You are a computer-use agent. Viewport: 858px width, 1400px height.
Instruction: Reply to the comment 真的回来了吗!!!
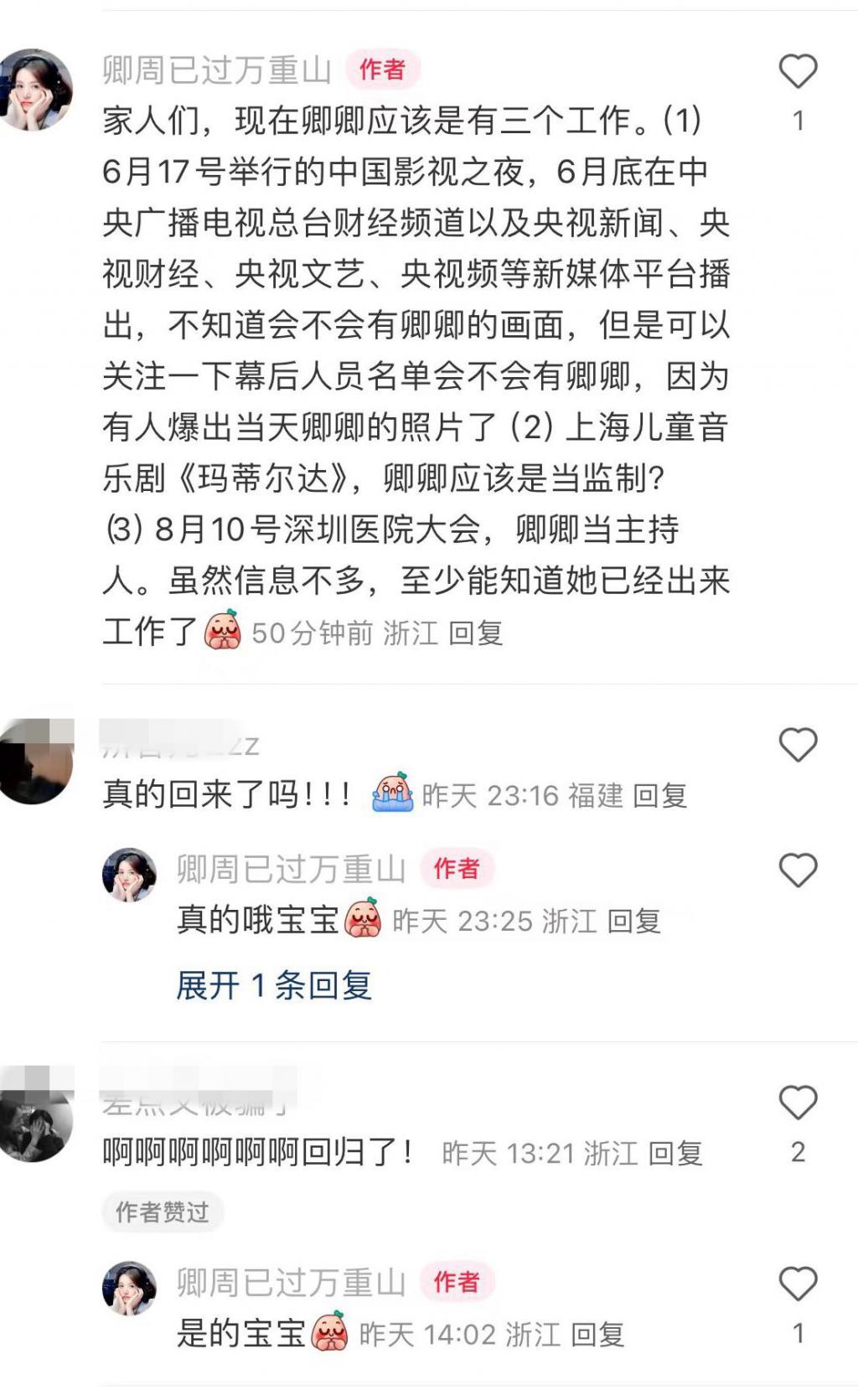[x=659, y=795]
